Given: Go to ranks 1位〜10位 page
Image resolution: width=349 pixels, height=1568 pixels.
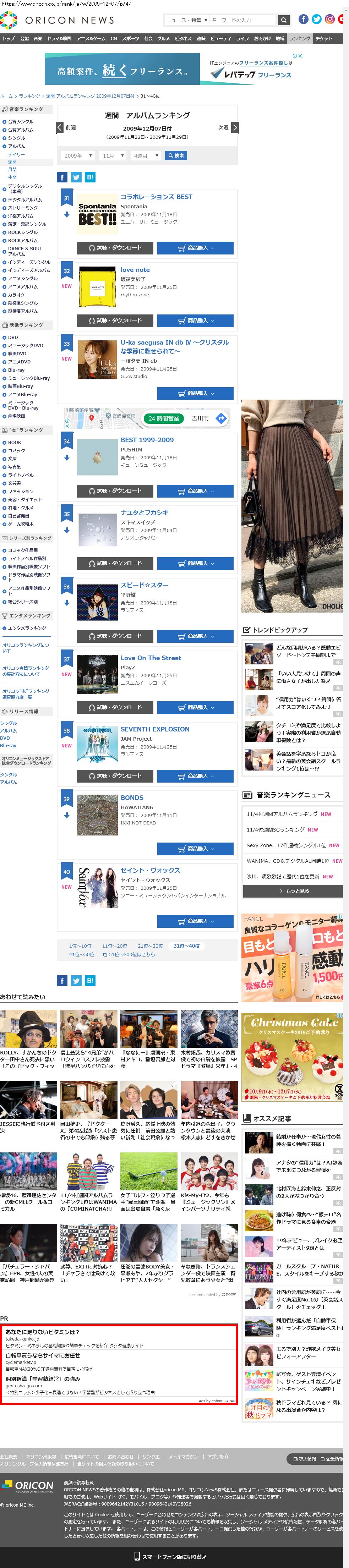Looking at the screenshot, I should point(80,946).
